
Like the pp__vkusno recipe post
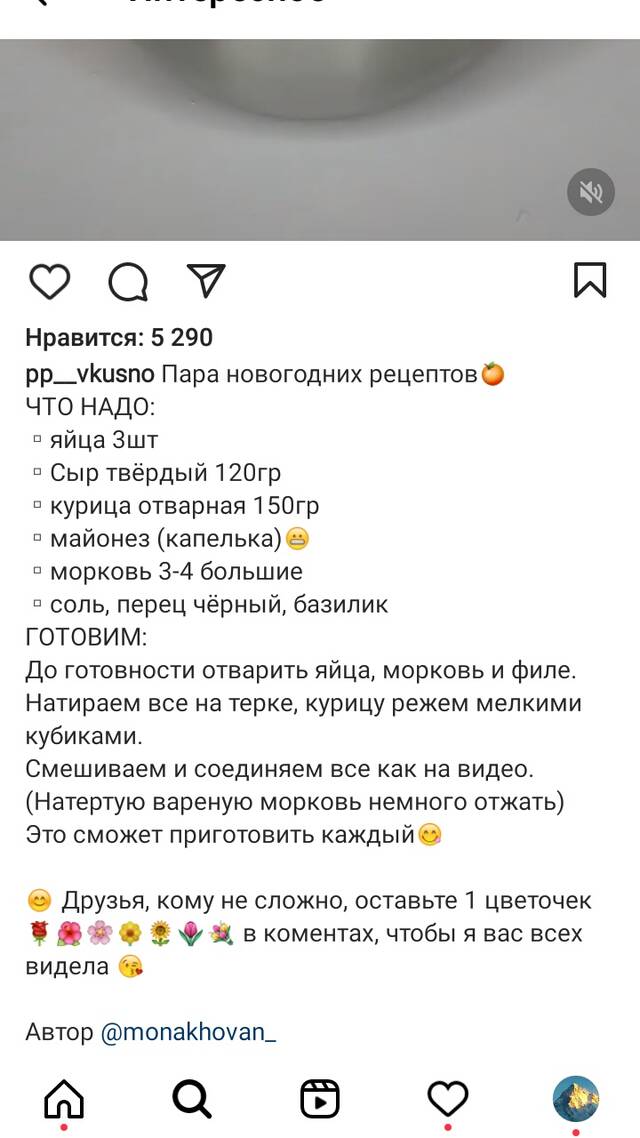49,282
